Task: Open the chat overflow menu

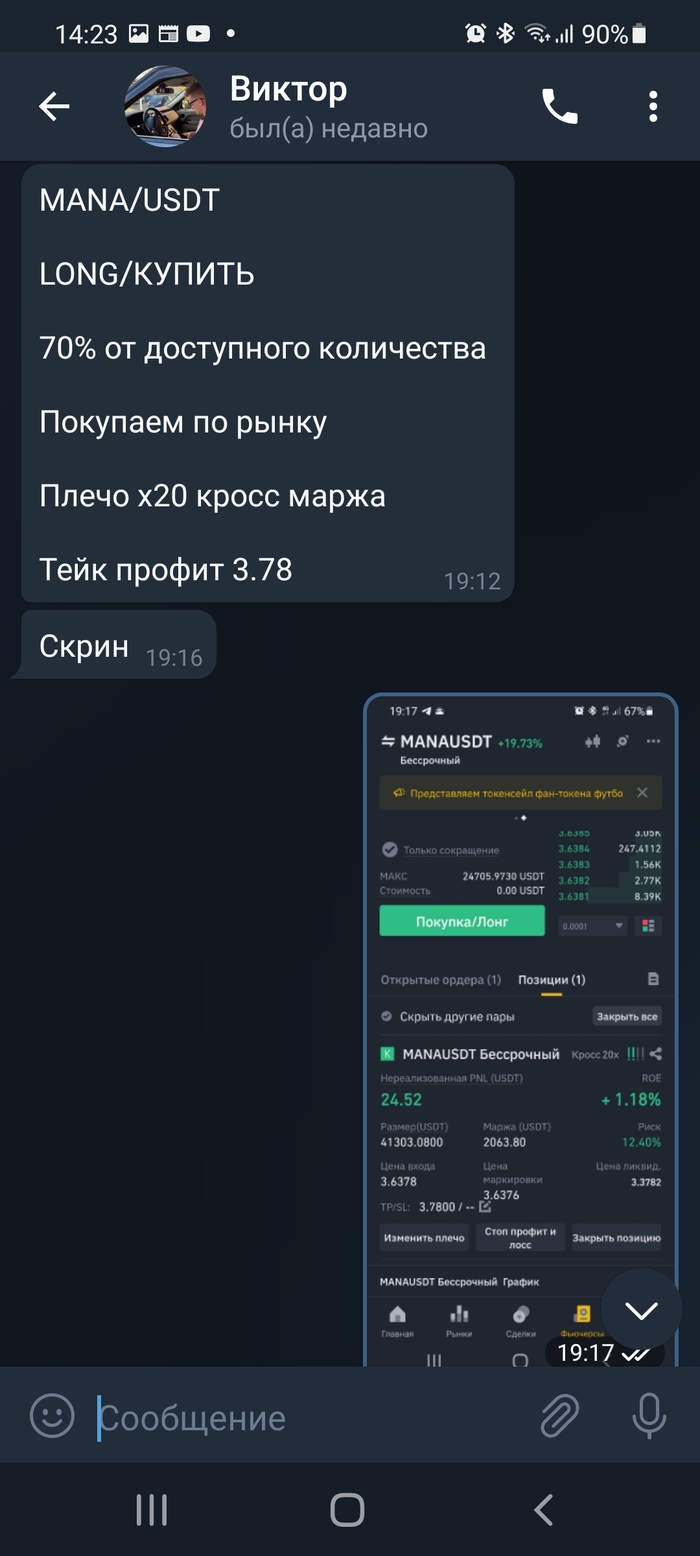Action: coord(652,106)
